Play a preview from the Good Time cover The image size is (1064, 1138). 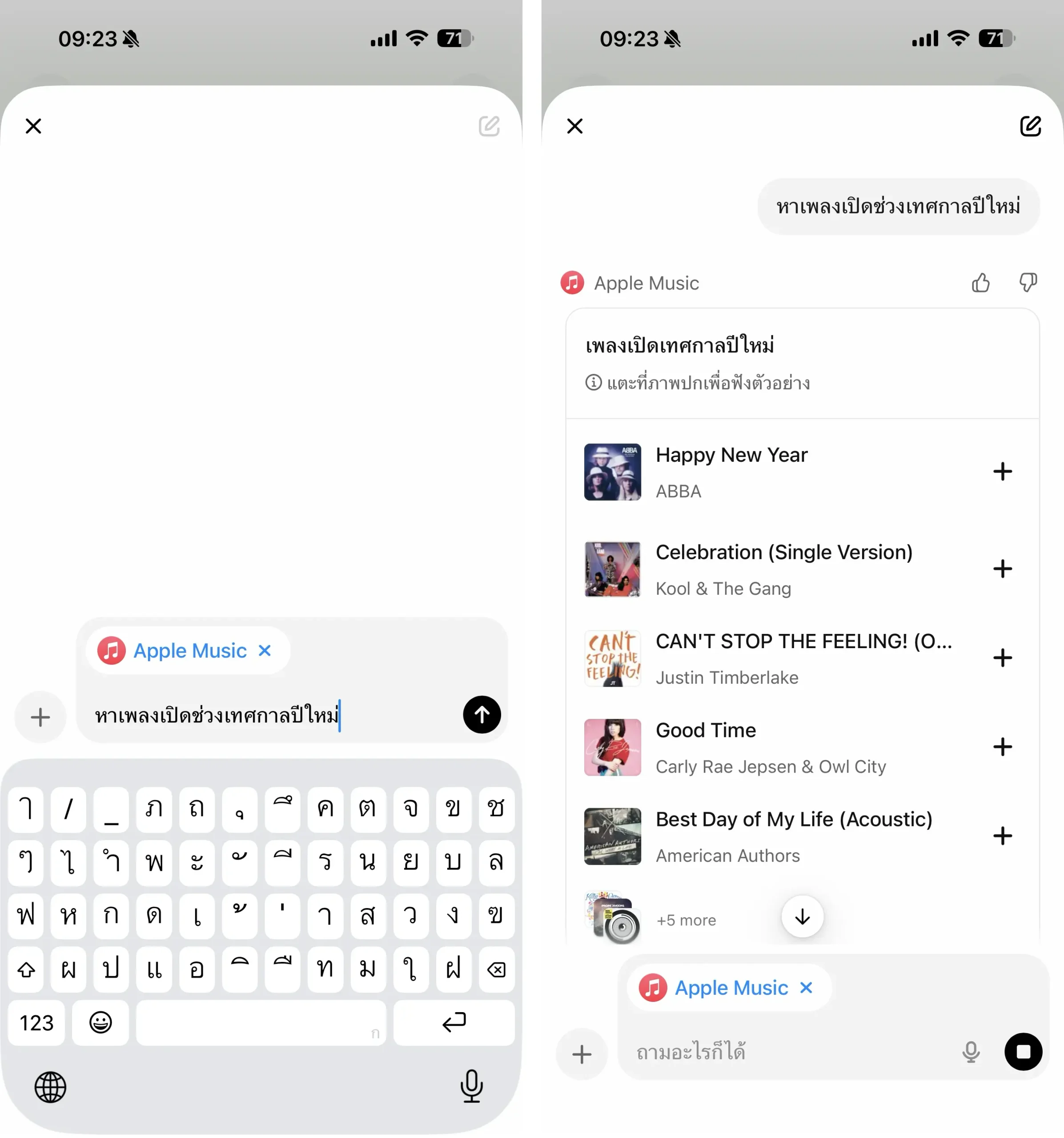pyautogui.click(x=612, y=748)
